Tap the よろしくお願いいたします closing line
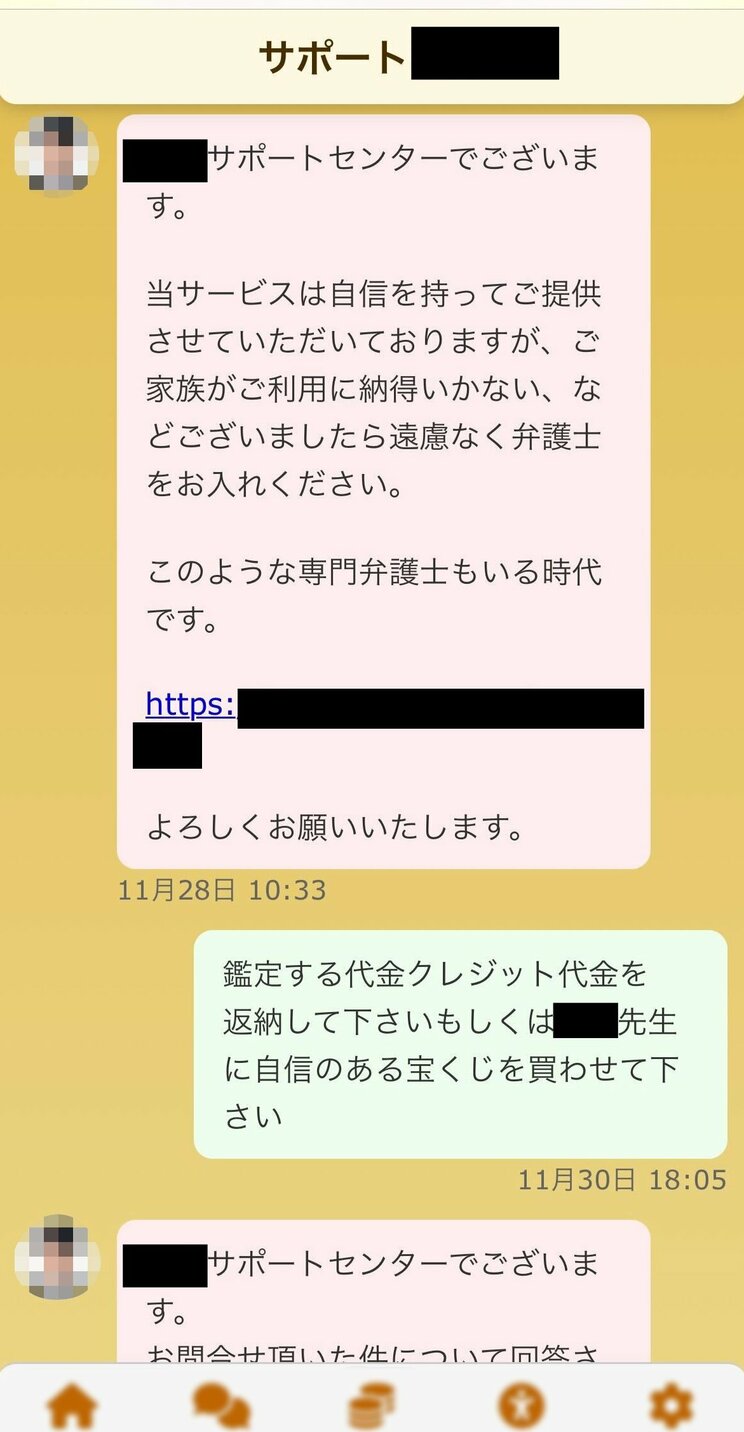Viewport: 744px width, 1432px height. pyautogui.click(x=336, y=828)
